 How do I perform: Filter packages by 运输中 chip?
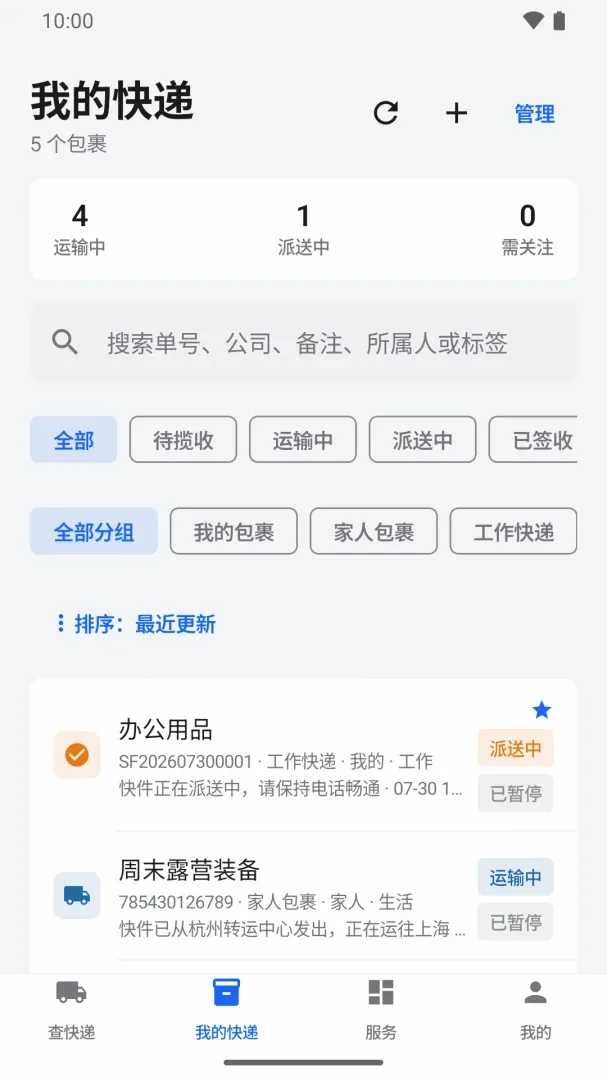303,439
